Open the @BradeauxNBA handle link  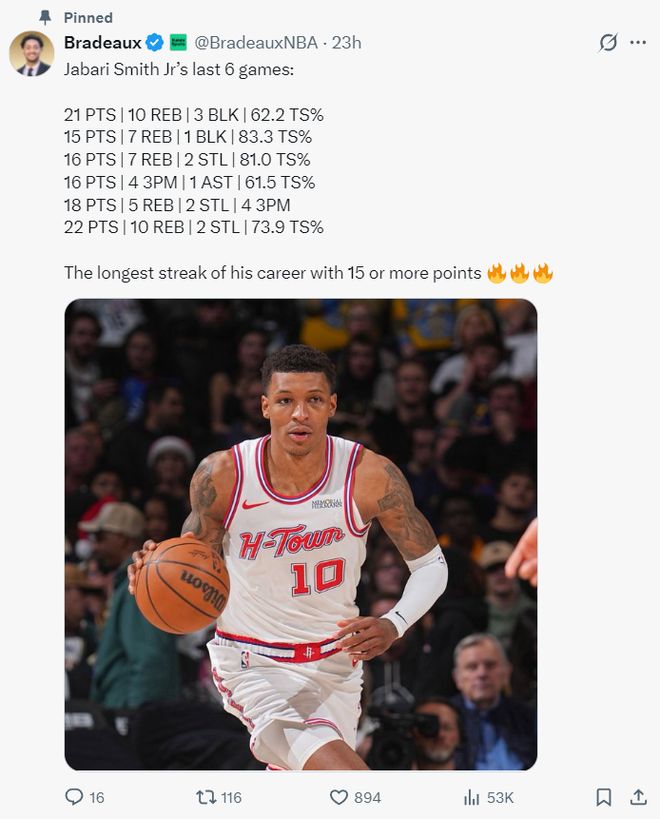[255, 42]
